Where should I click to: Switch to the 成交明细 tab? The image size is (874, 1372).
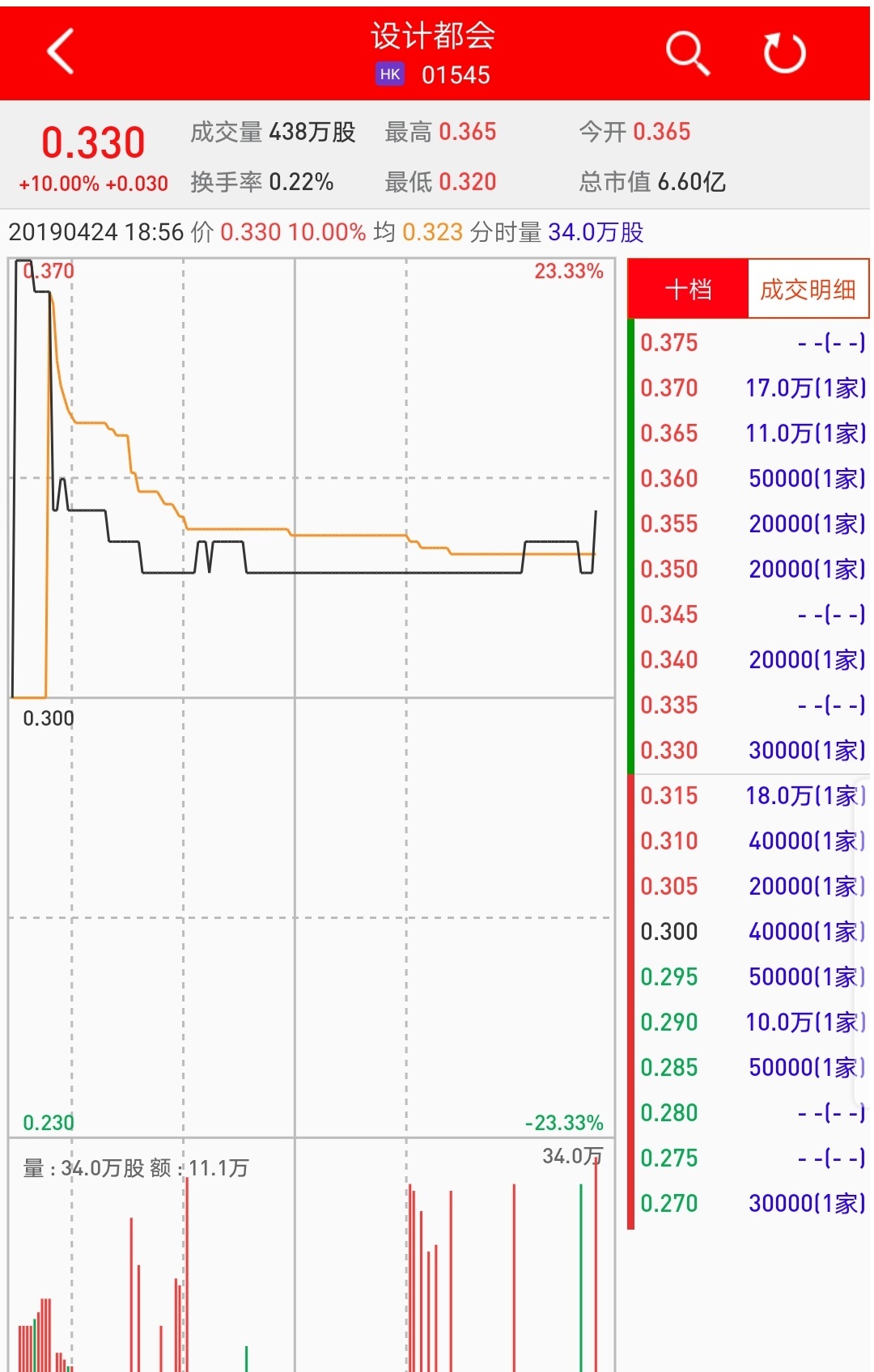808,290
